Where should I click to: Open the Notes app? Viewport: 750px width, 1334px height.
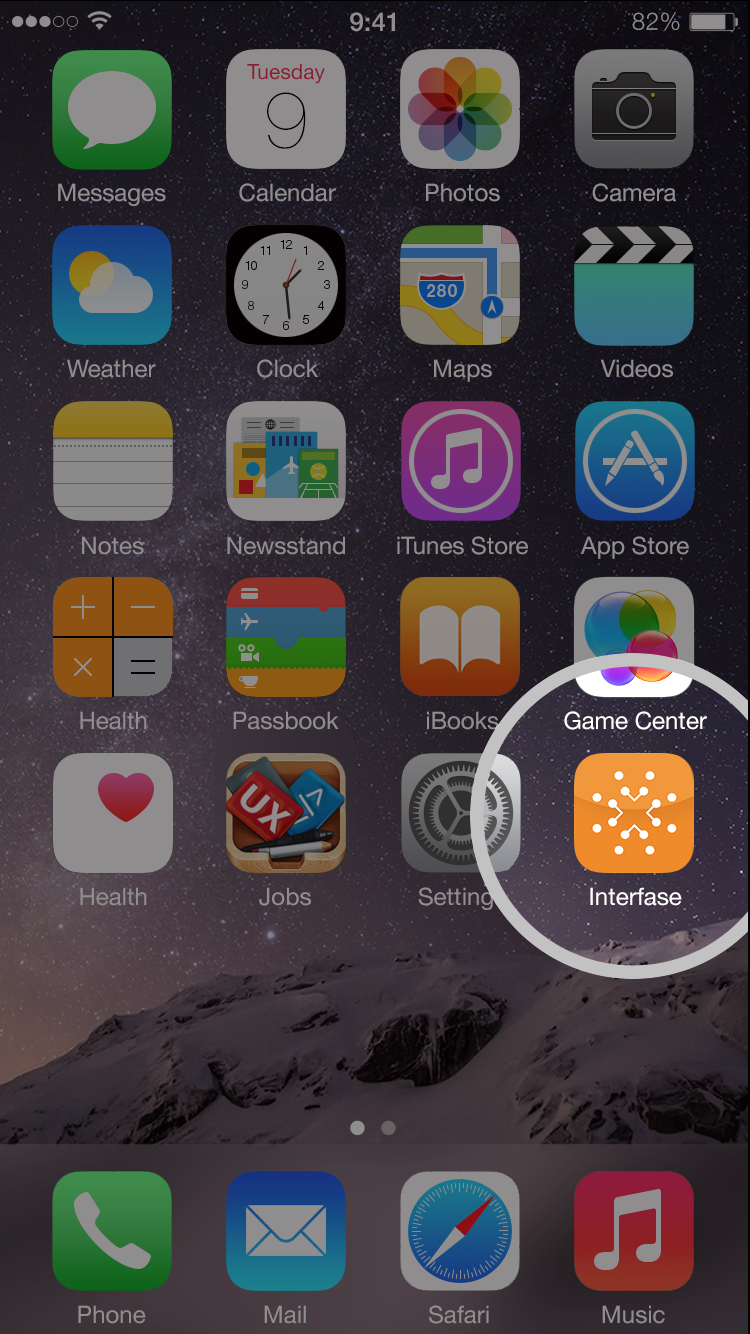[112, 461]
